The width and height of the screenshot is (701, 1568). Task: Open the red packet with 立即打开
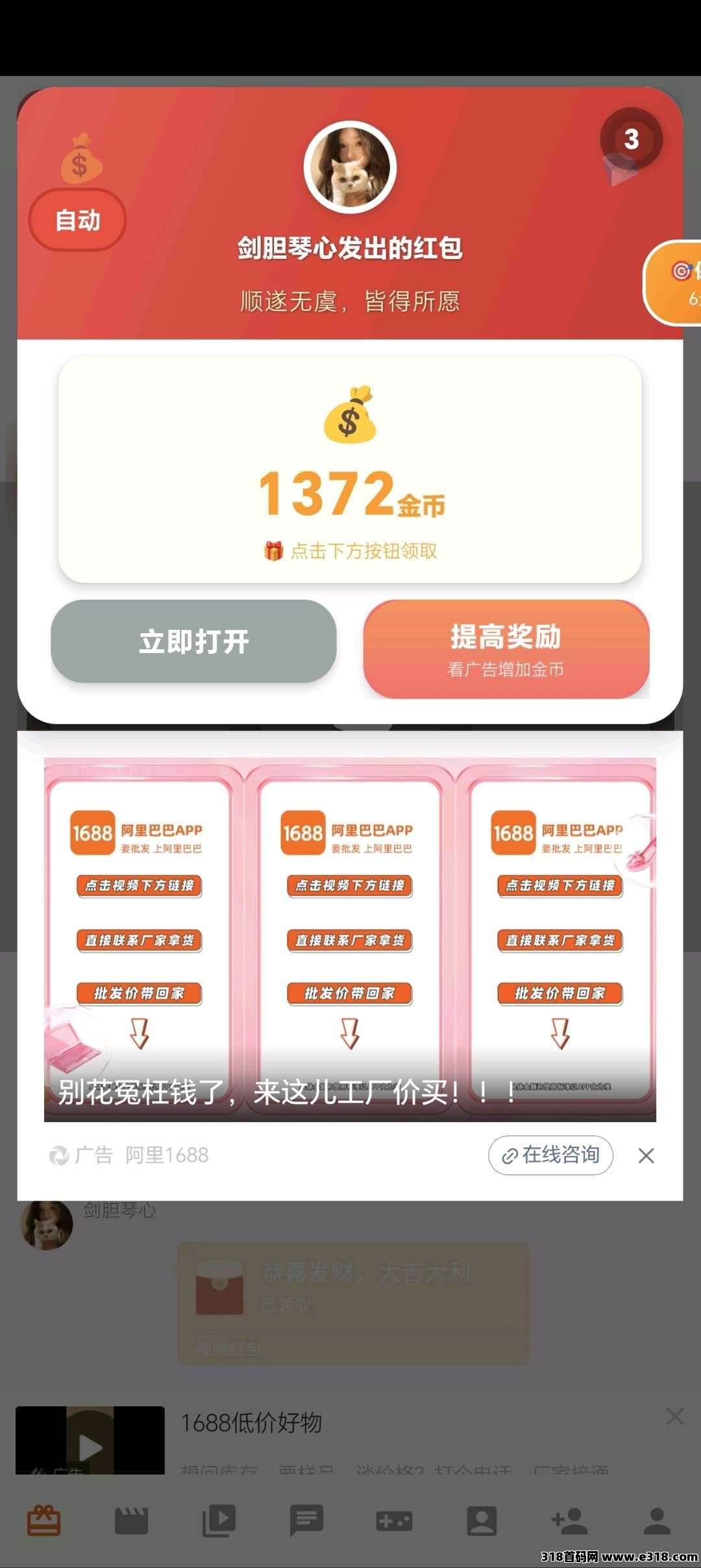tap(193, 641)
